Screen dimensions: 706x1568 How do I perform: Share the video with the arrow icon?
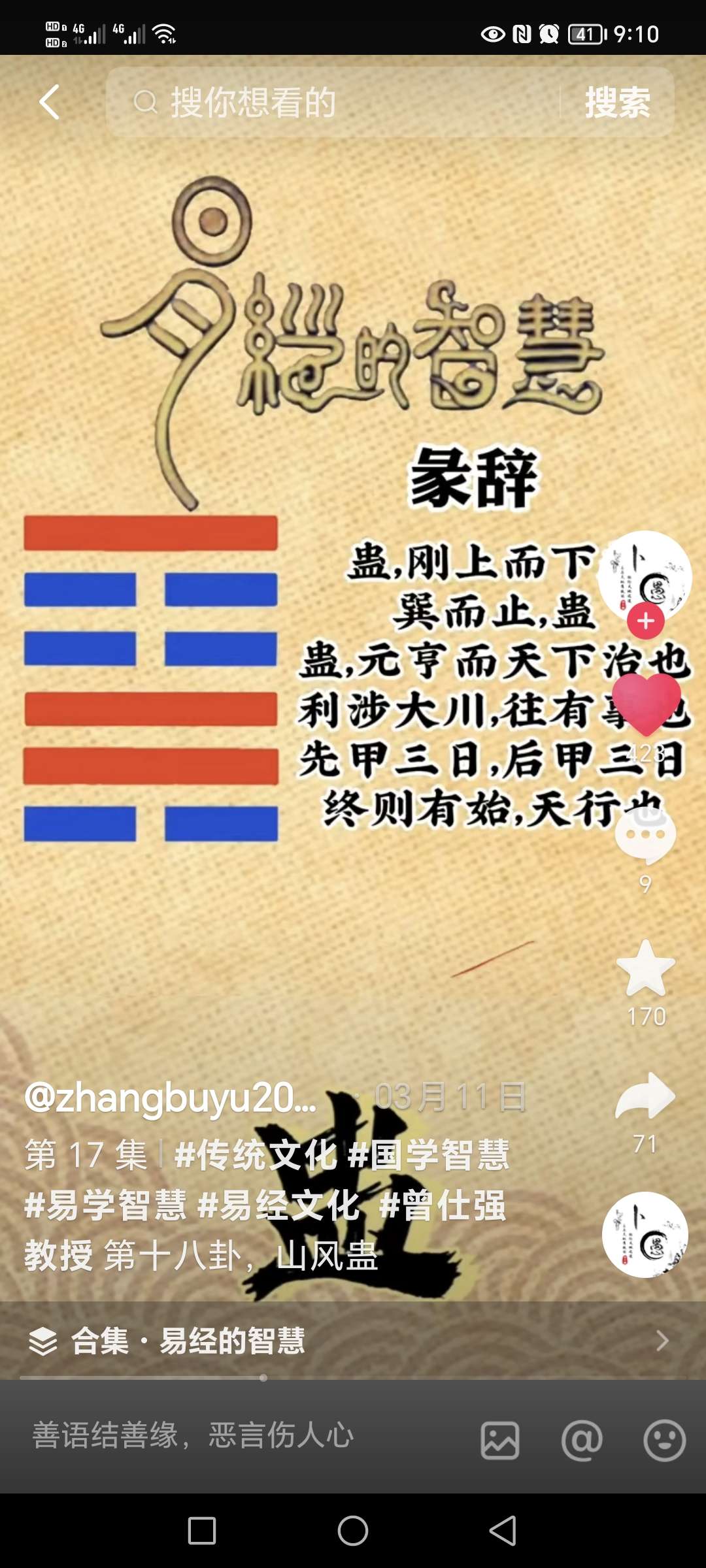[646, 1096]
